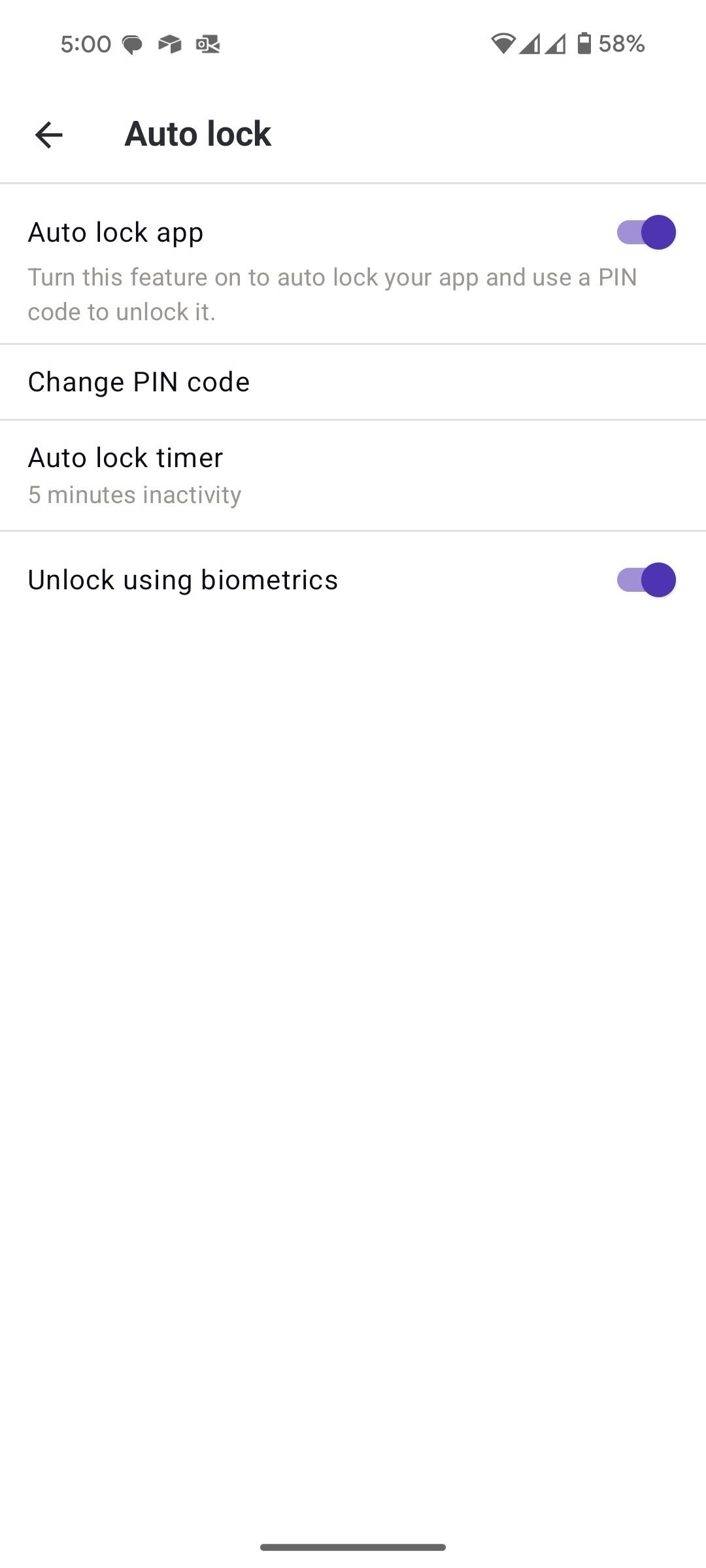Tap the speech bubble notification icon
The width and height of the screenshot is (706, 1568).
pos(133,44)
